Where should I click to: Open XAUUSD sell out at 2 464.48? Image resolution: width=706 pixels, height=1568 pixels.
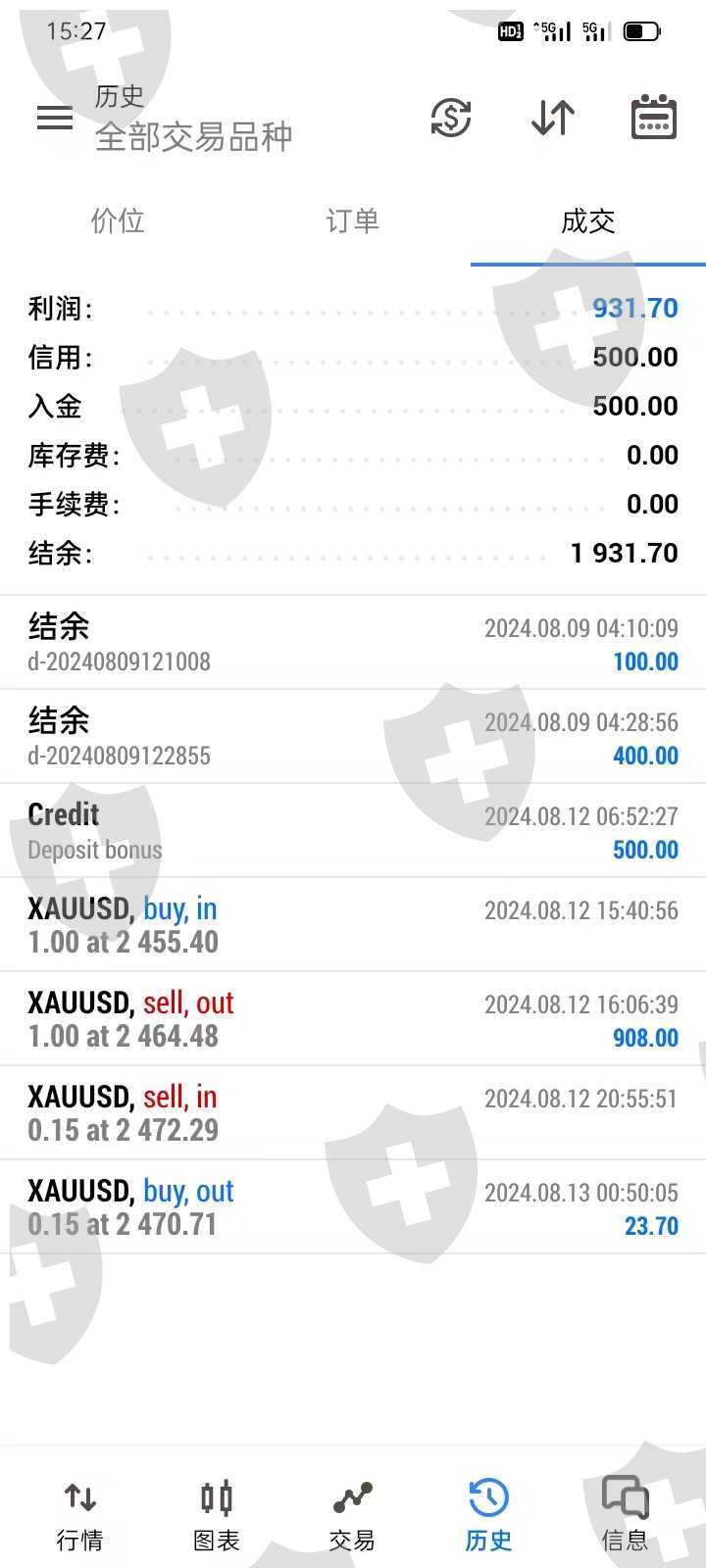click(x=353, y=1019)
